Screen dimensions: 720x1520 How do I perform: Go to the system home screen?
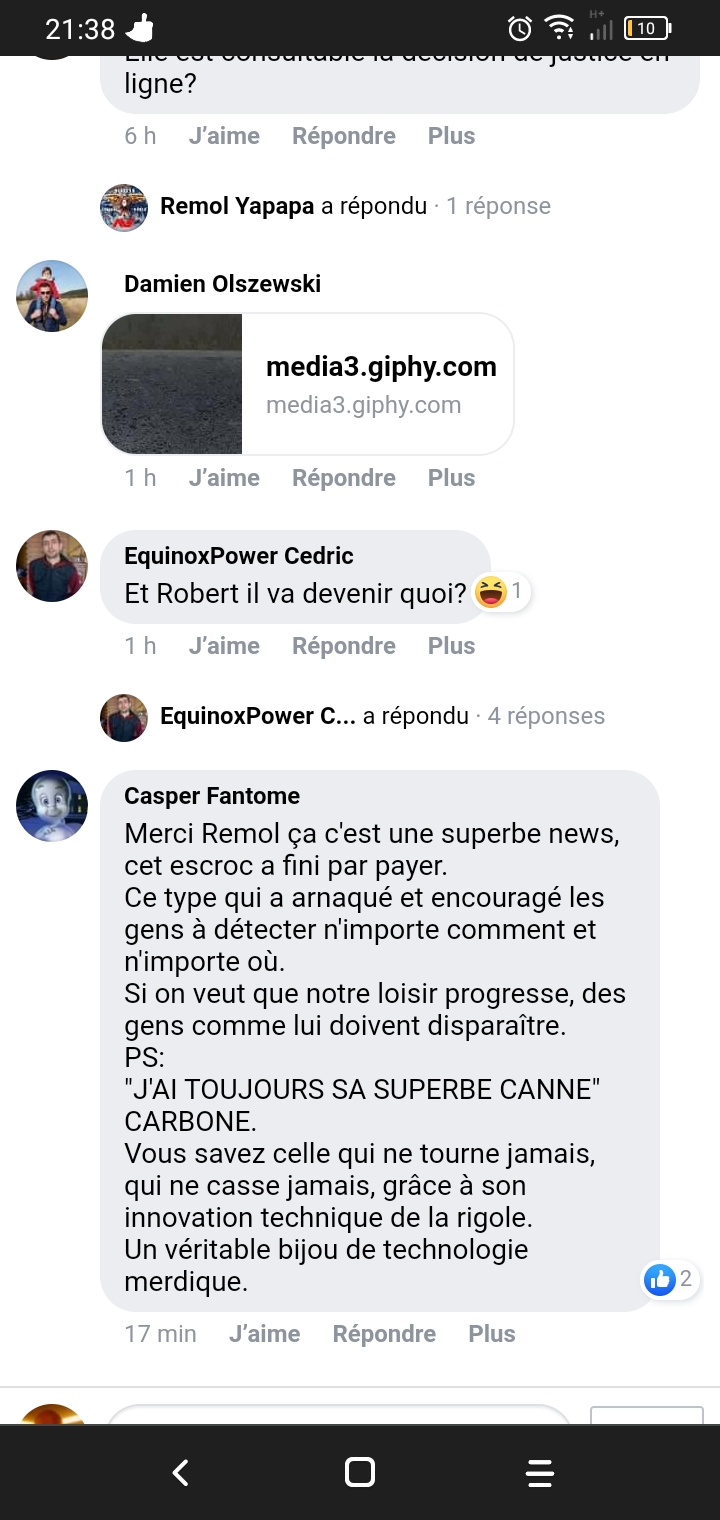tap(359, 1472)
